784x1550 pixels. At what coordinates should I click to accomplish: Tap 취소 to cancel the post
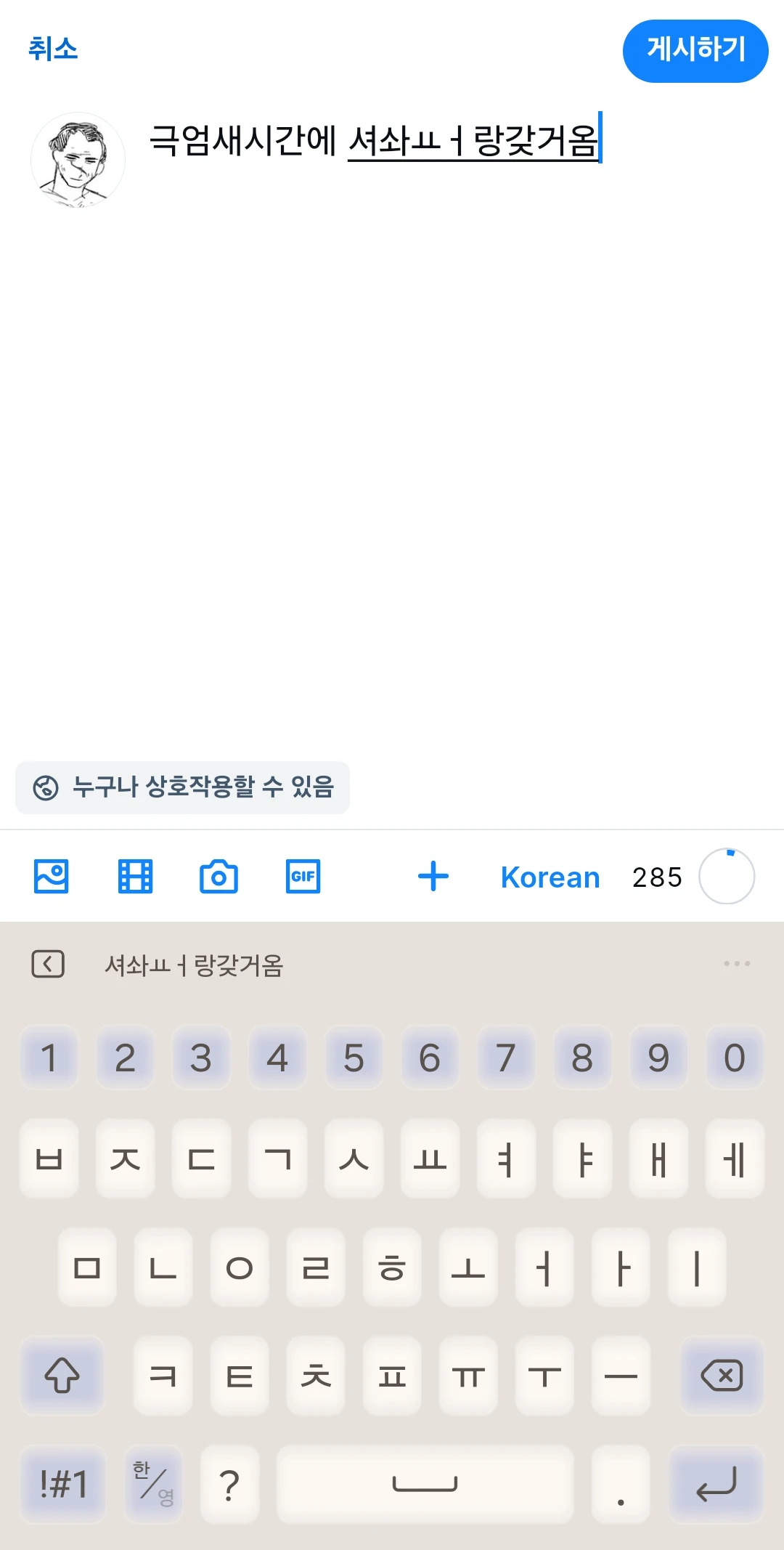pos(53,49)
